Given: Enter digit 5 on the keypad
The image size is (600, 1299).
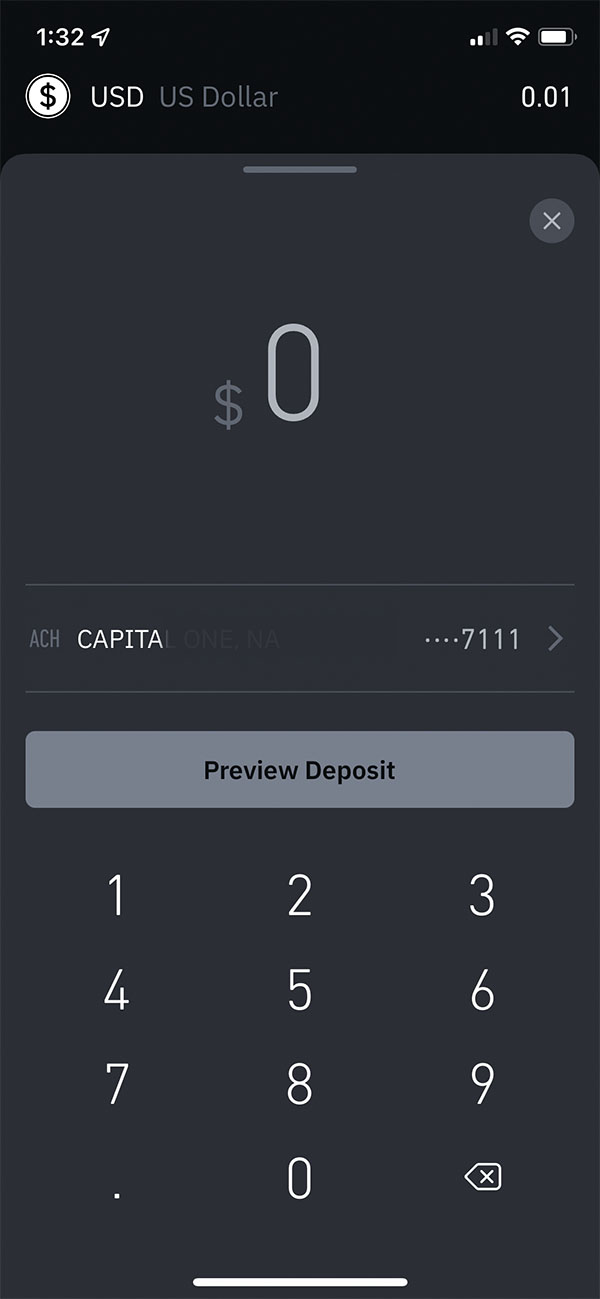Looking at the screenshot, I should coord(300,990).
